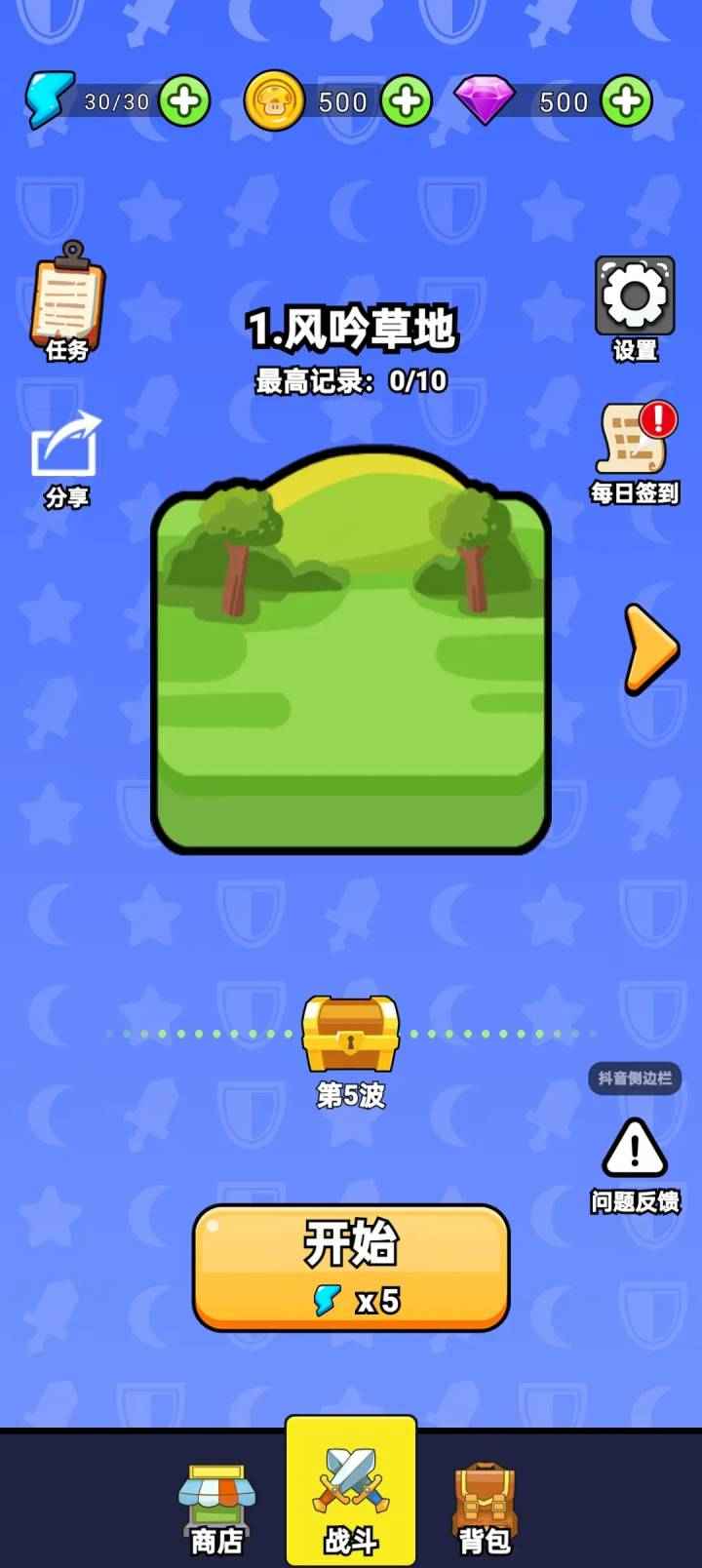The image size is (702, 1568).
Task: Add more energy with the plus button
Action: tap(184, 100)
